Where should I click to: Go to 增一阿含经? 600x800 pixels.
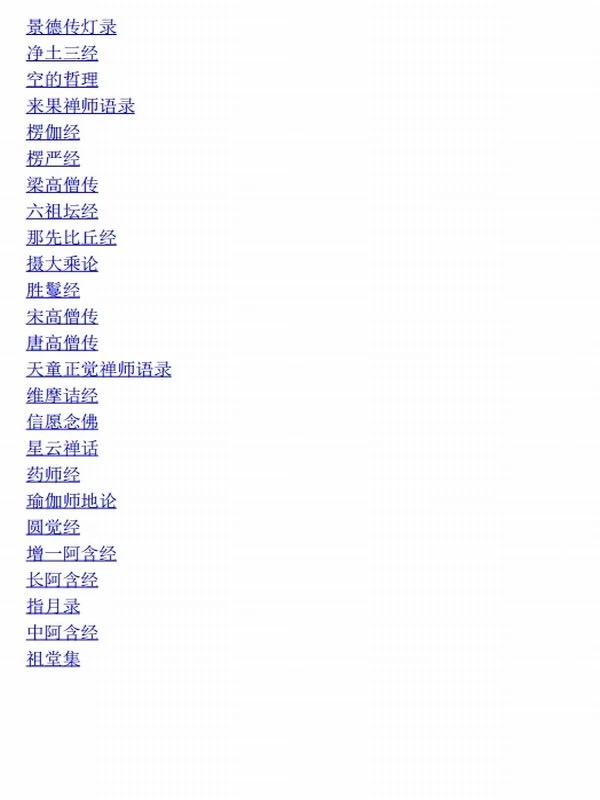point(71,554)
